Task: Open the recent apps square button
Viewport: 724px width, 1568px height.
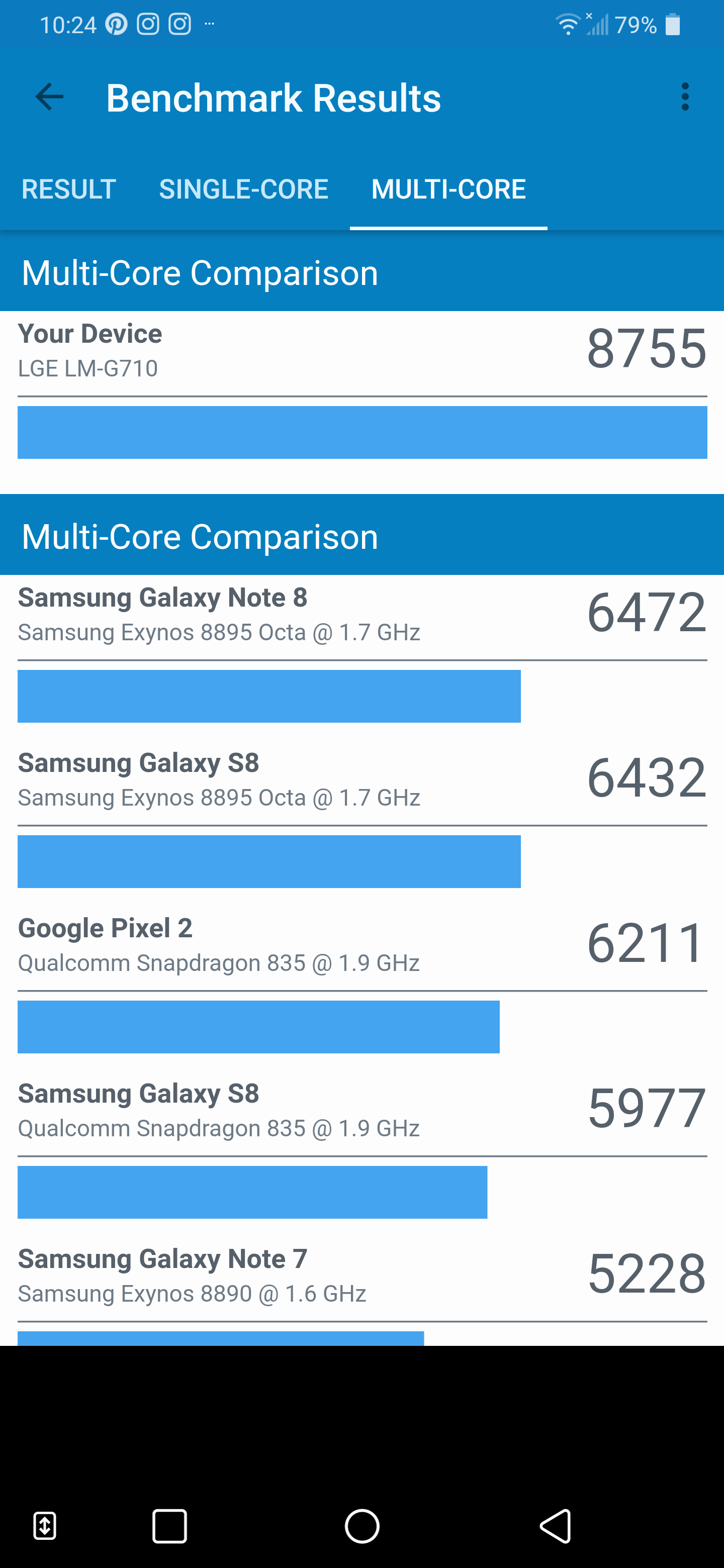Action: 169,1526
